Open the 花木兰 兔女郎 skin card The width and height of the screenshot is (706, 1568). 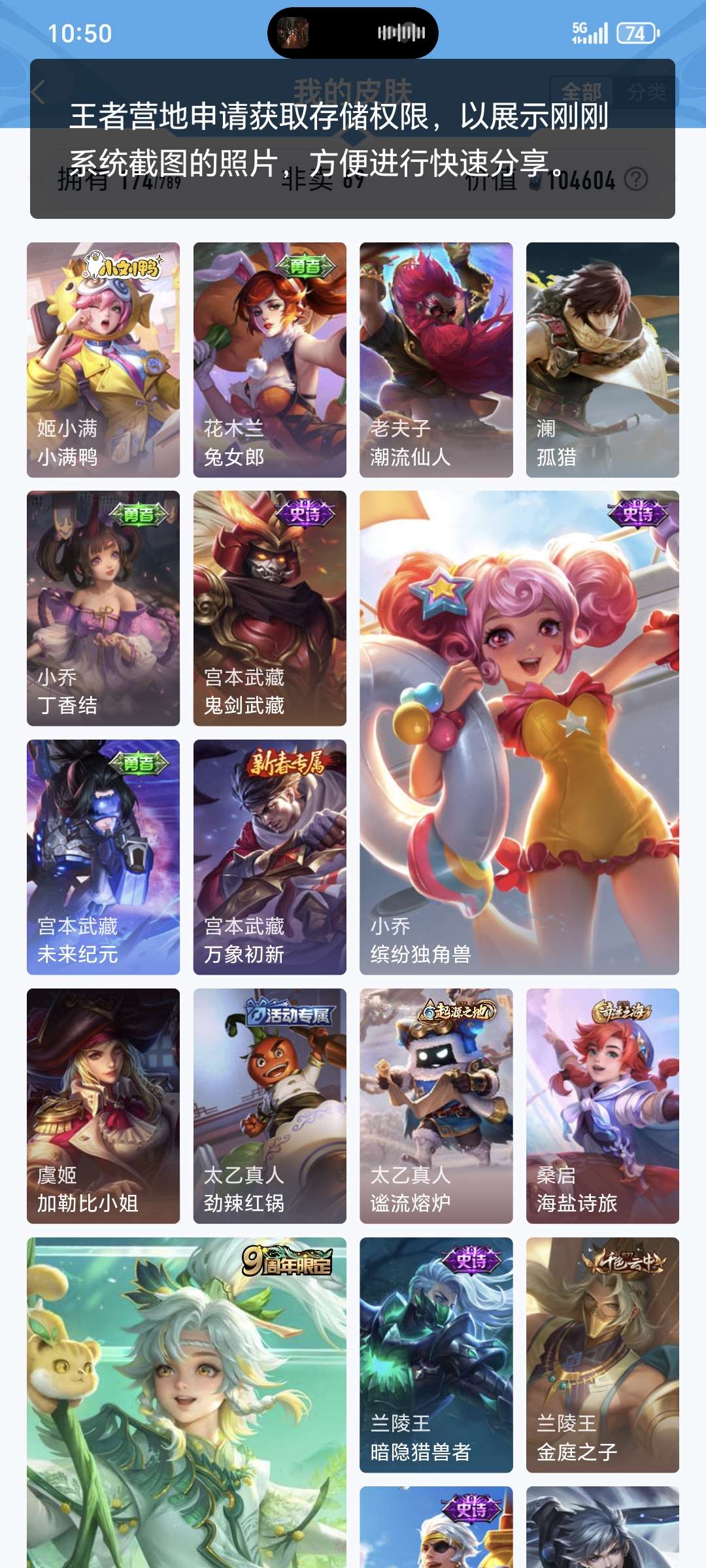pyautogui.click(x=270, y=360)
